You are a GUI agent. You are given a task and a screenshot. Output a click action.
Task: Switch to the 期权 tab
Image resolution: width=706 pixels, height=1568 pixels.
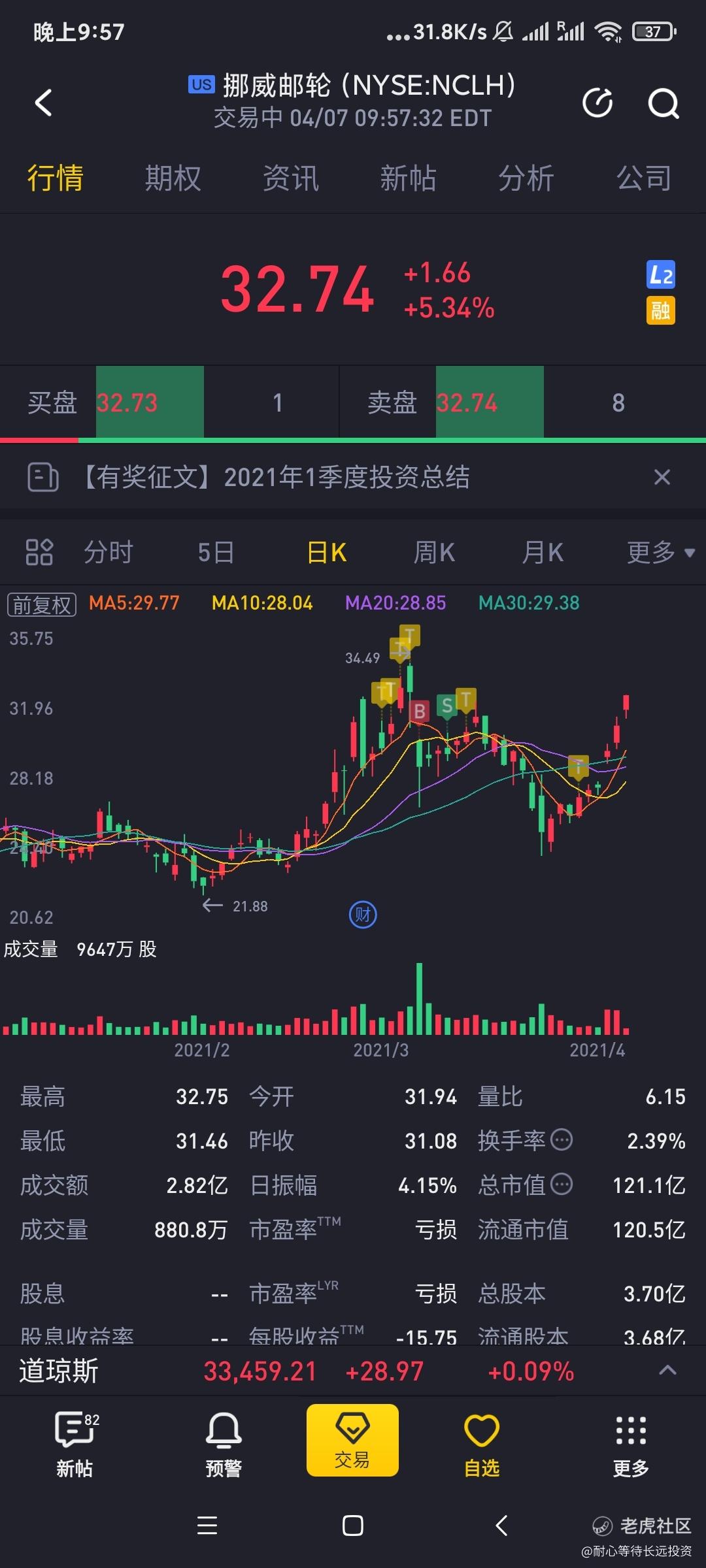pyautogui.click(x=173, y=178)
